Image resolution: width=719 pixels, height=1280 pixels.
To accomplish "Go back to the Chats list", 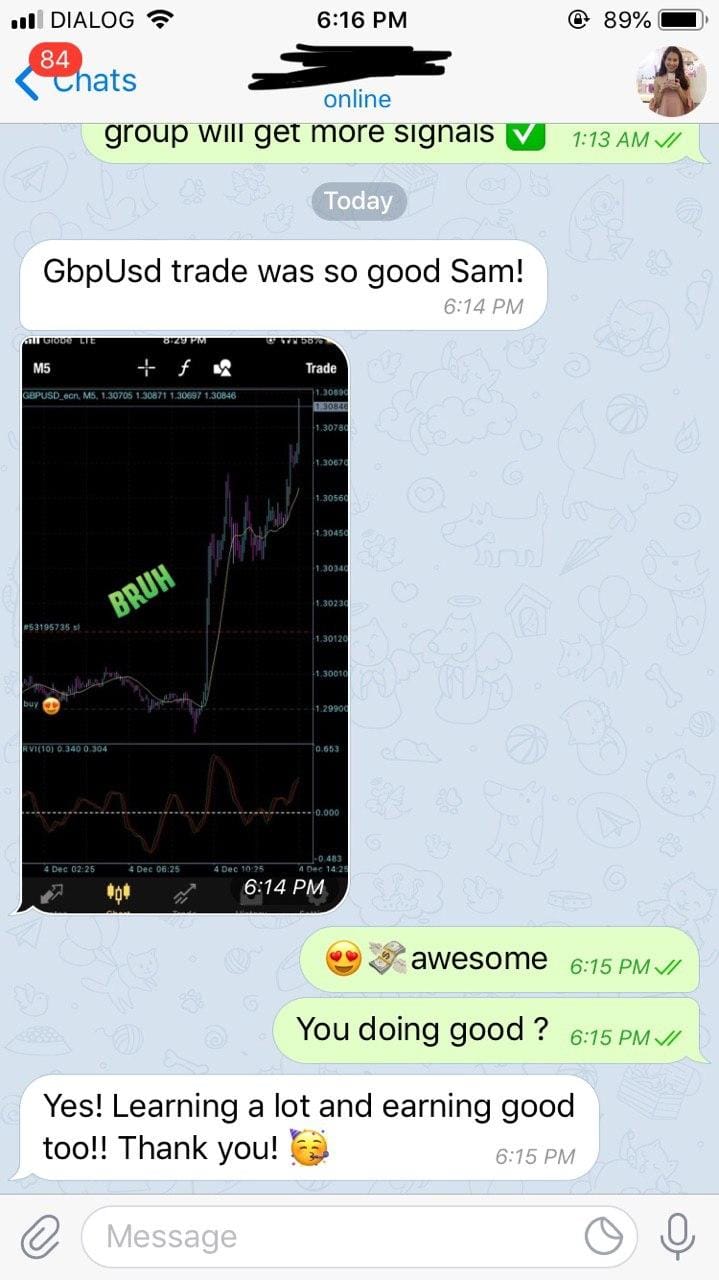I will click(75, 80).
